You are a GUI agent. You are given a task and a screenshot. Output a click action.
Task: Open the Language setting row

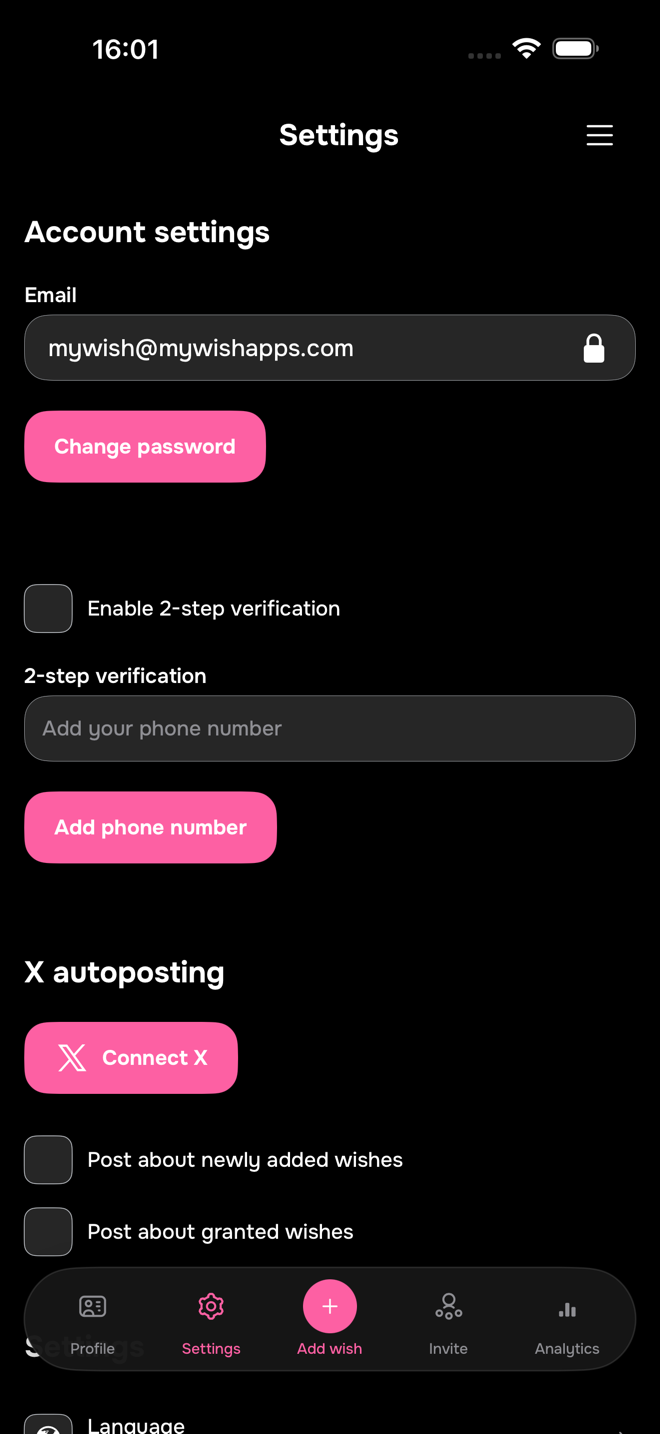pyautogui.click(x=330, y=1425)
